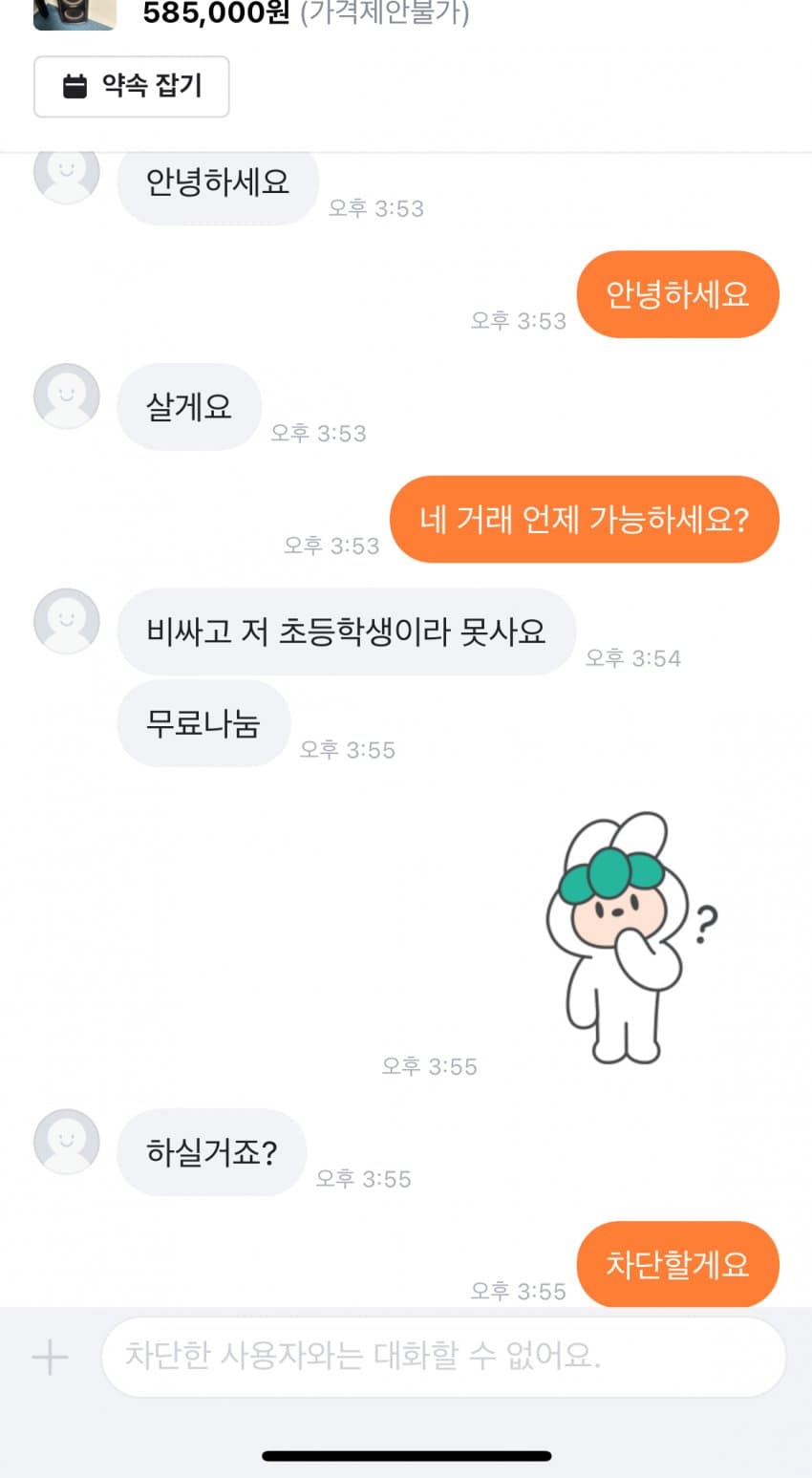Tap the message input saying 차단한 사용자와는 대화할 수 없어요
The image size is (812, 1478).
coord(444,1357)
